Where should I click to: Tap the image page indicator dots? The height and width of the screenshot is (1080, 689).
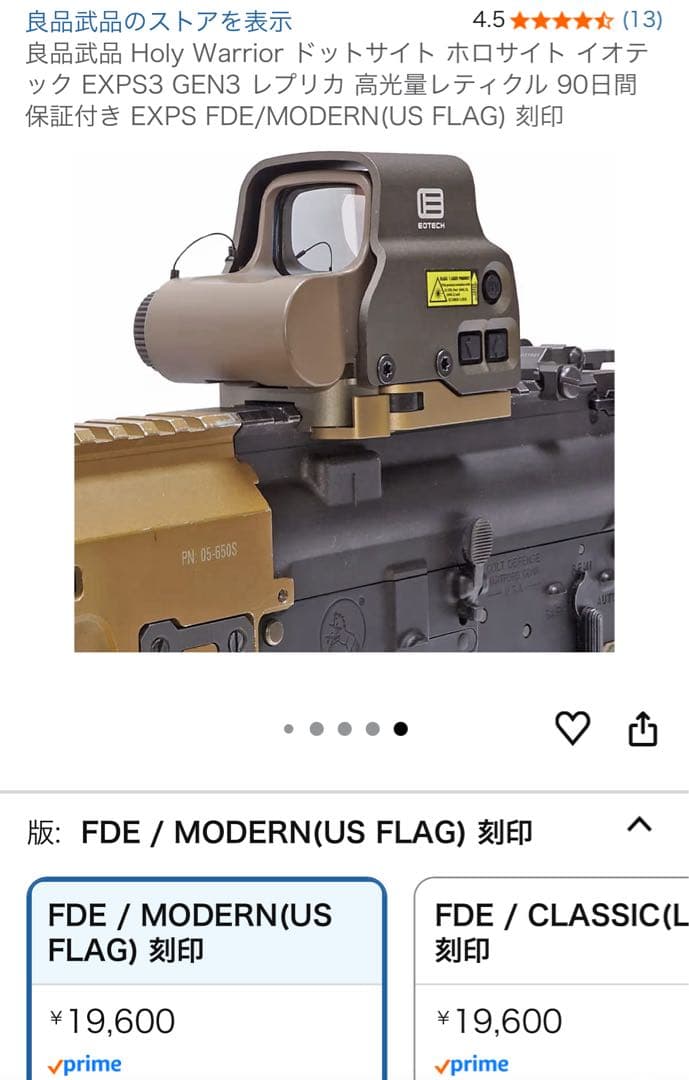[344, 729]
